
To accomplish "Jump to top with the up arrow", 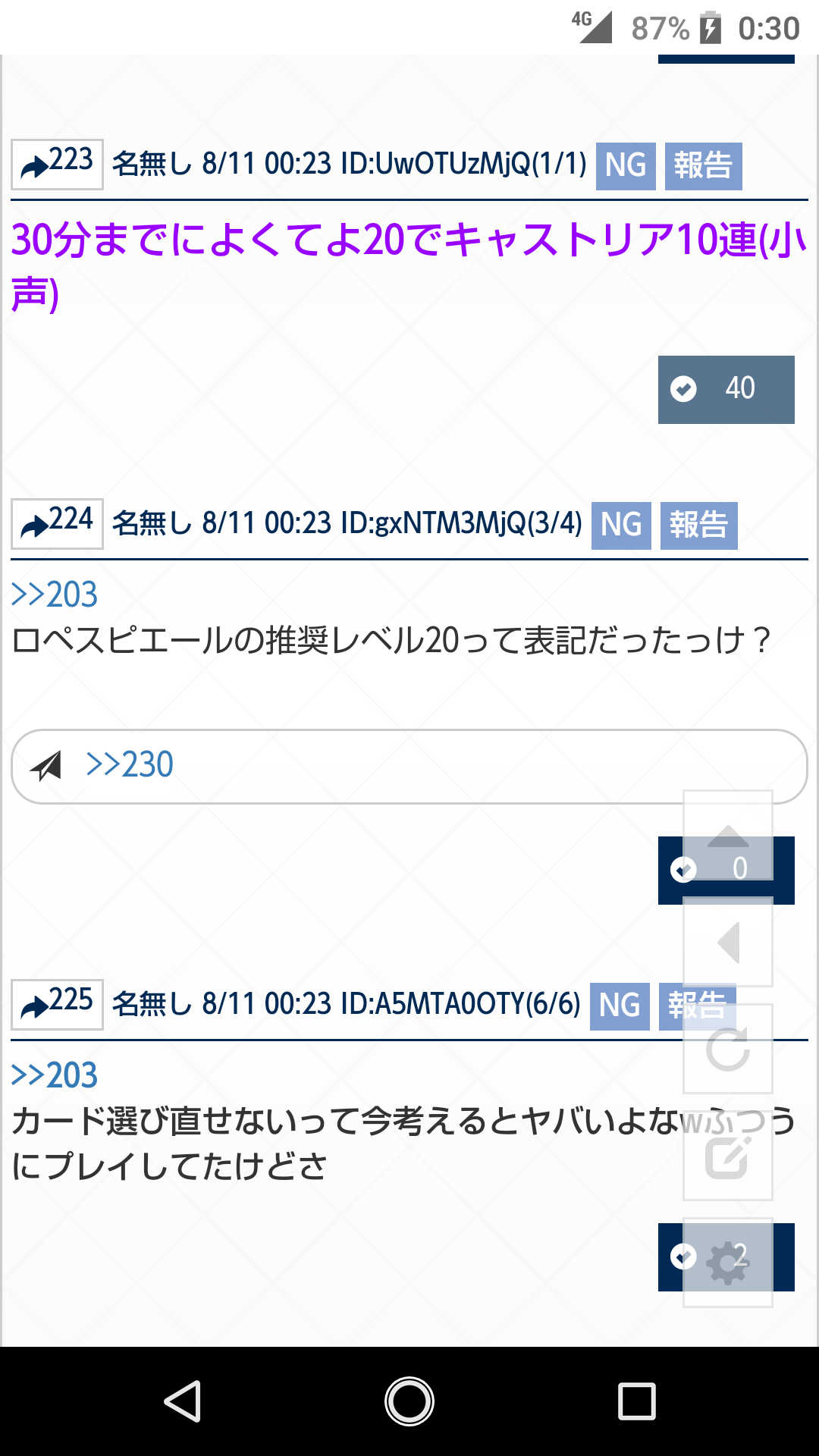I will (728, 836).
